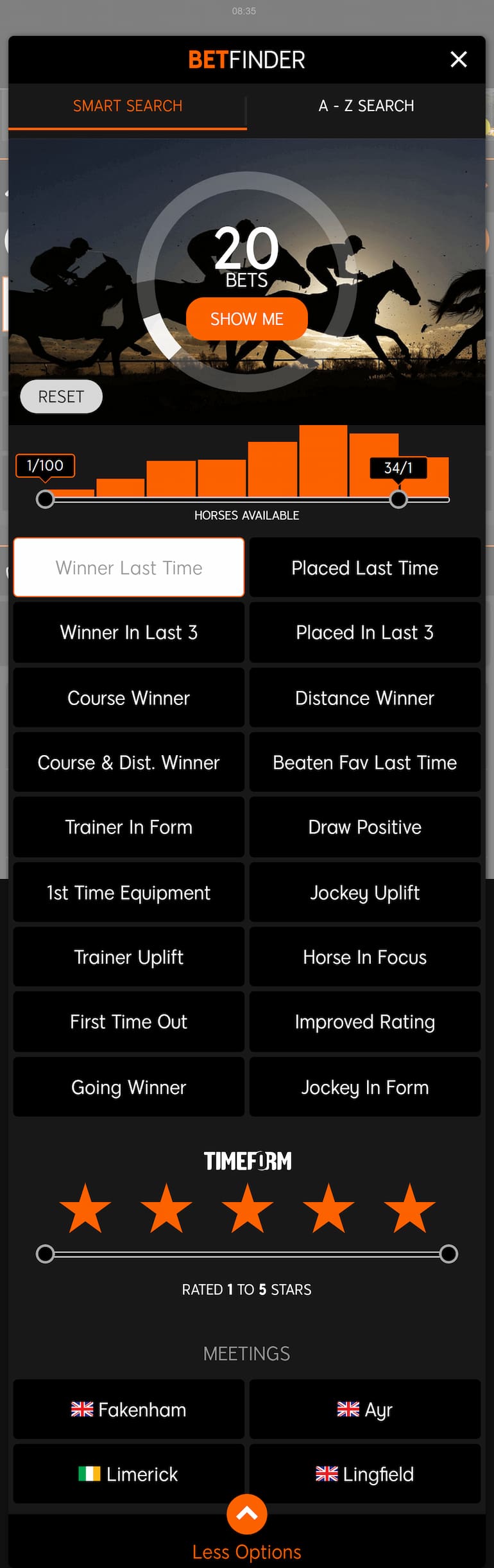Tap the 34/1 maximum odds slider handle
This screenshot has height=1568, width=494.
click(398, 499)
